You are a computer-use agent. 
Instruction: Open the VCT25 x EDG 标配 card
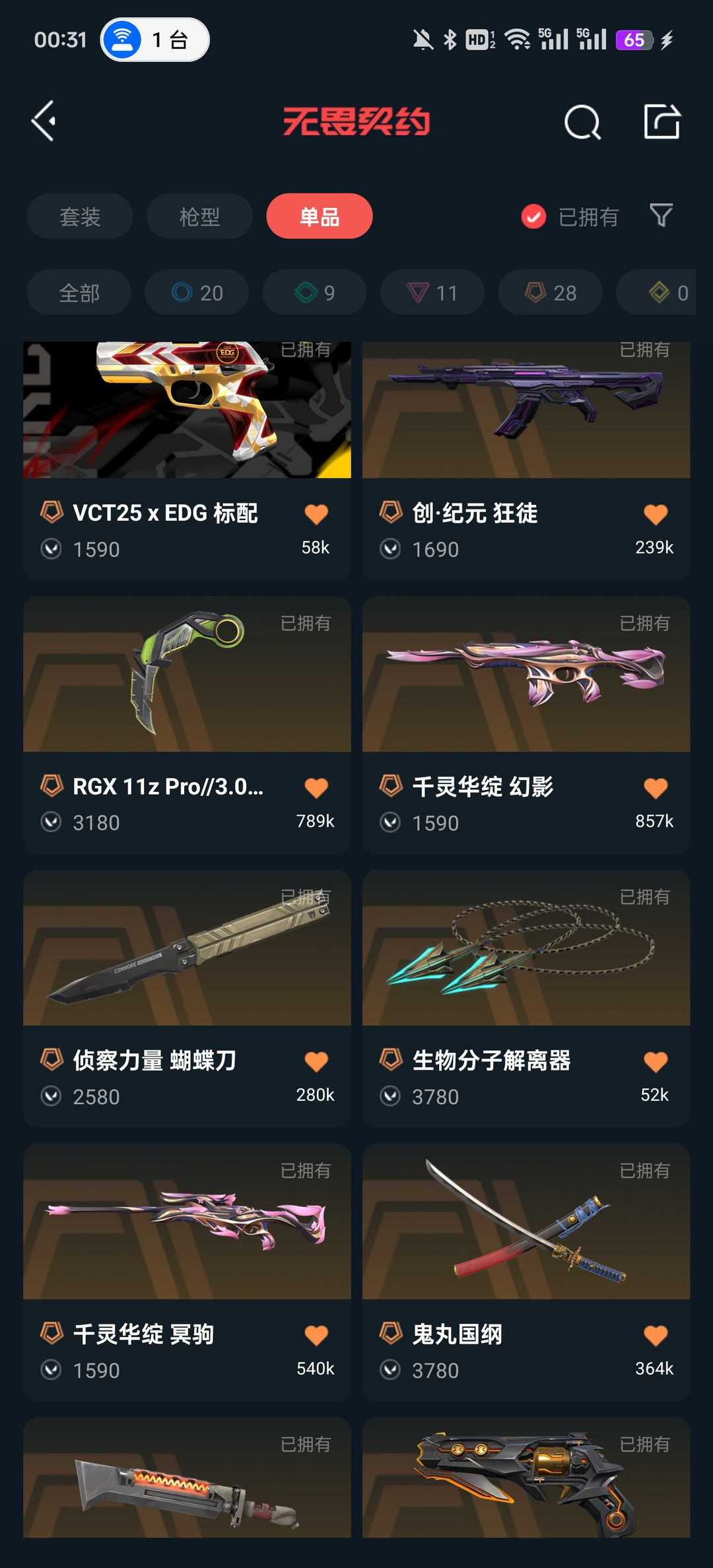[x=187, y=461]
